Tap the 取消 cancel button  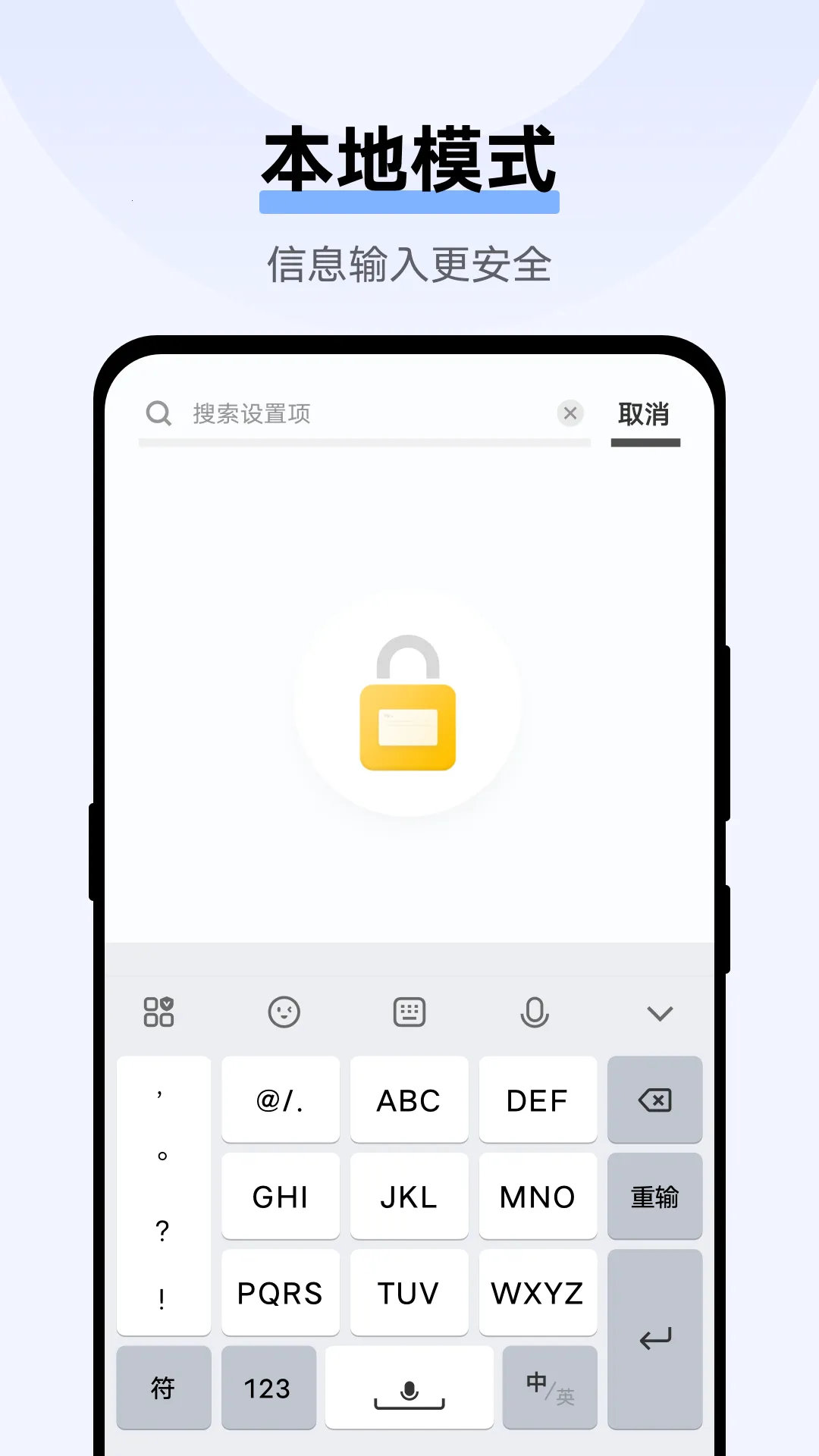[x=644, y=416]
